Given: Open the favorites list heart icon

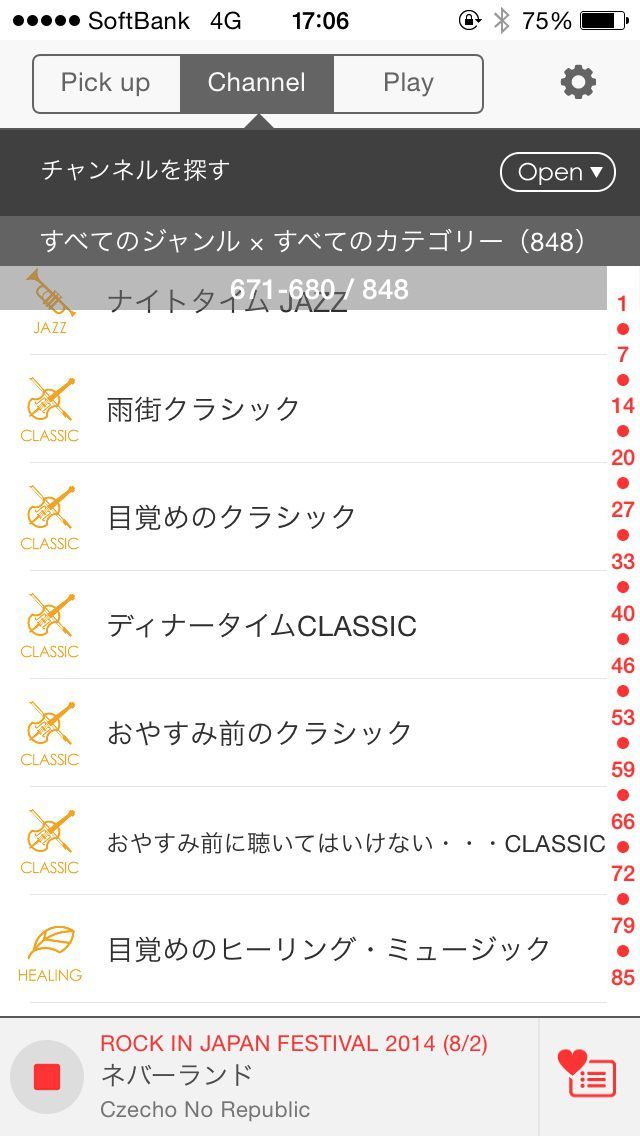Looking at the screenshot, I should click(587, 1075).
